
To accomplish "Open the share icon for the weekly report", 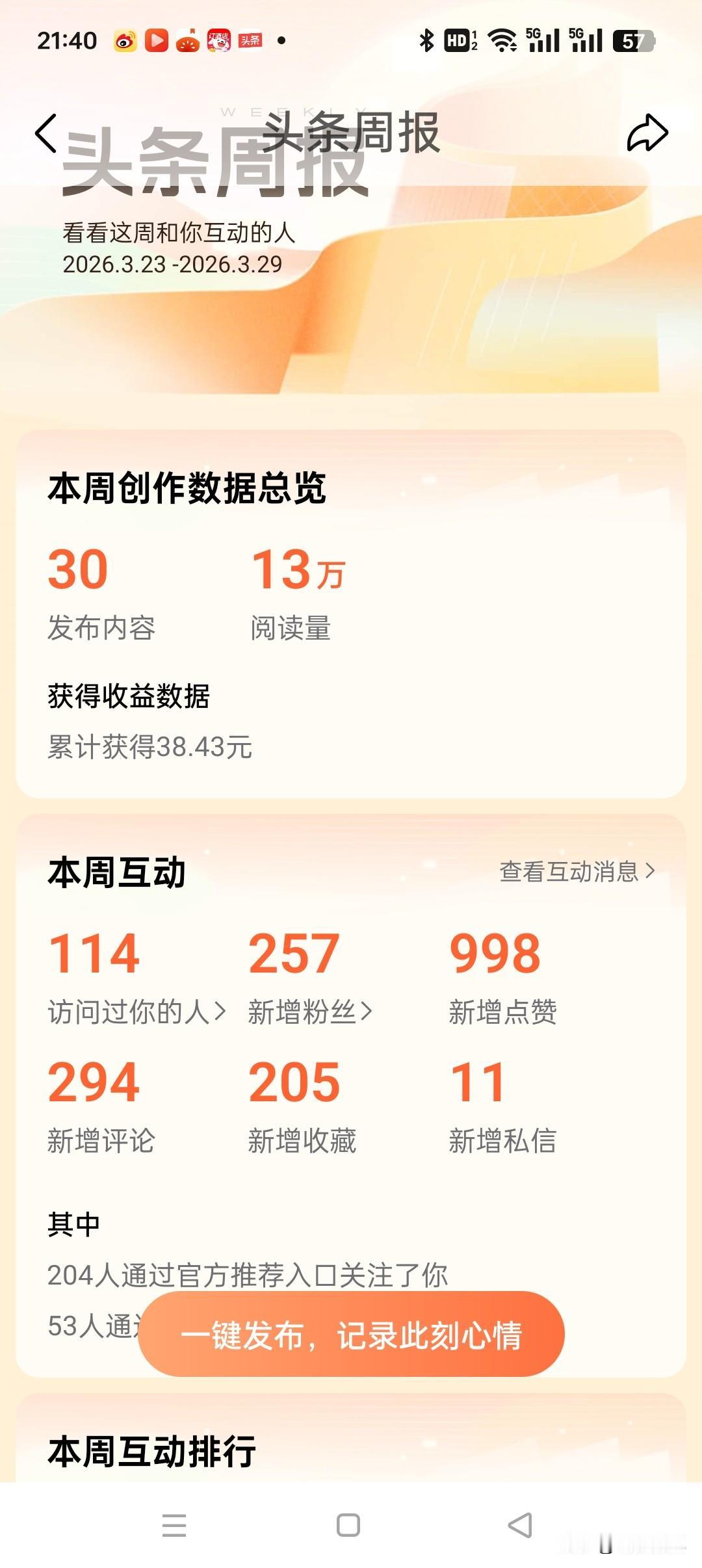I will click(x=648, y=133).
